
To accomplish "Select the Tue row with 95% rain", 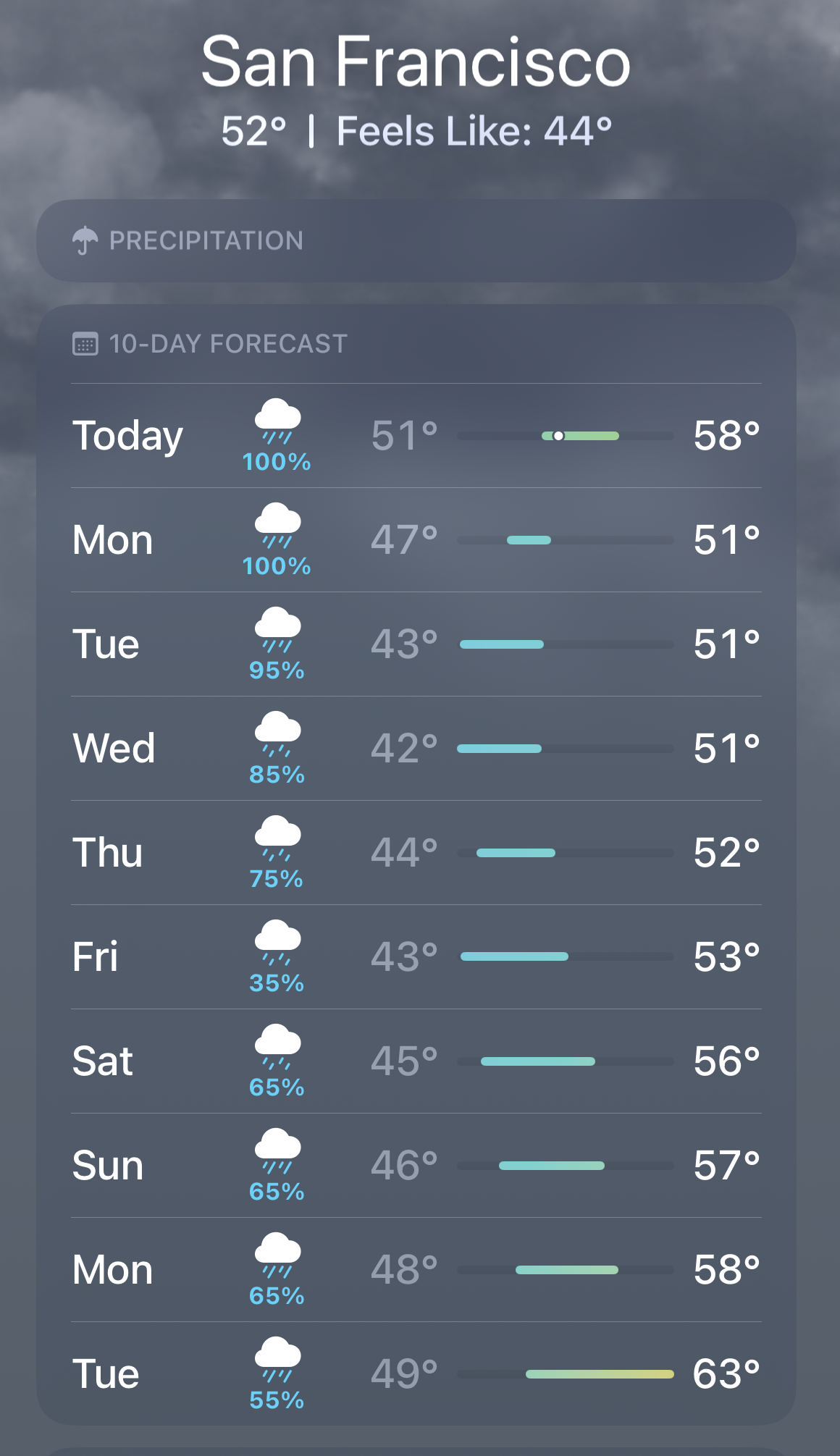I will [416, 644].
